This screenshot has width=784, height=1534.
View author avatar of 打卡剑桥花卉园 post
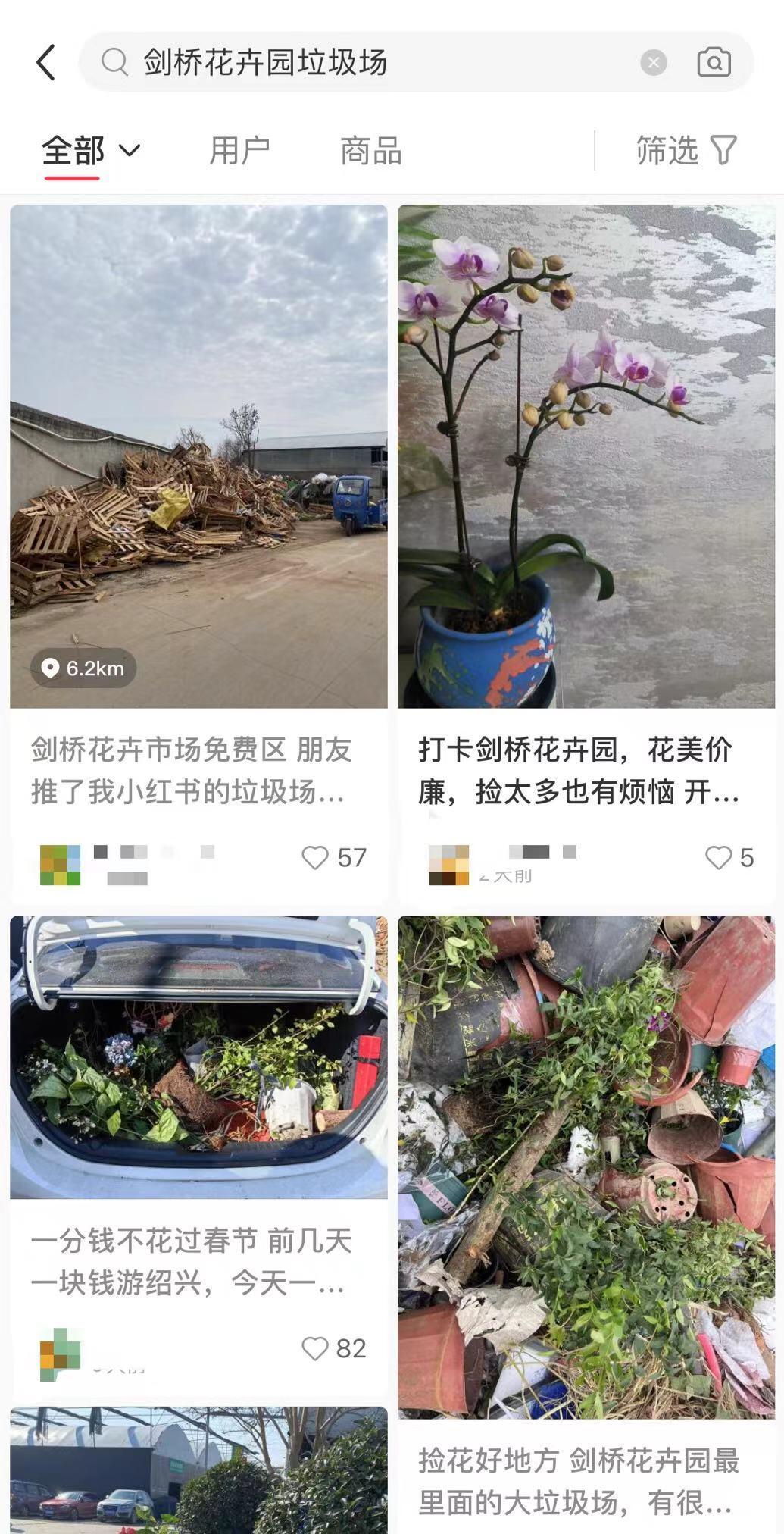click(448, 866)
